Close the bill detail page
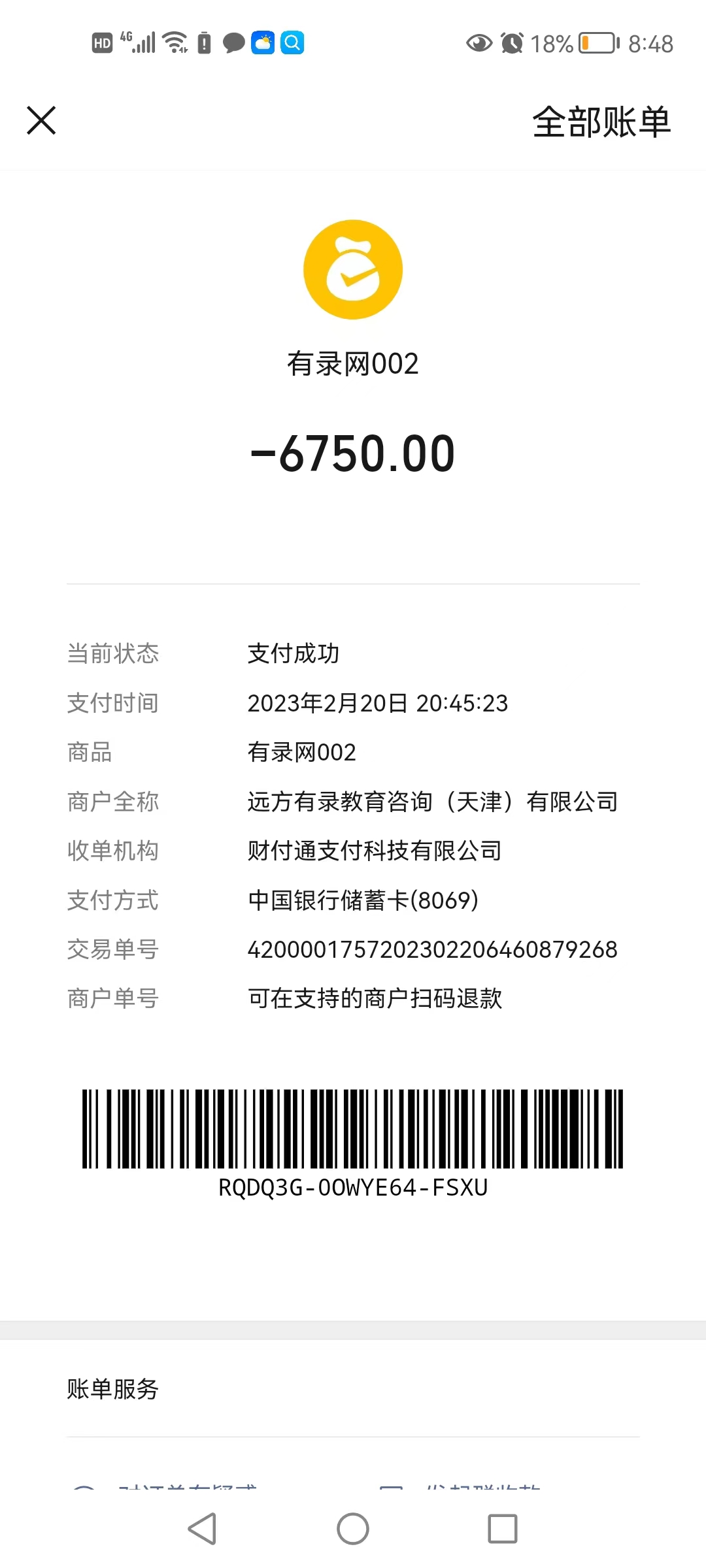The height and width of the screenshot is (1568, 706). point(41,121)
